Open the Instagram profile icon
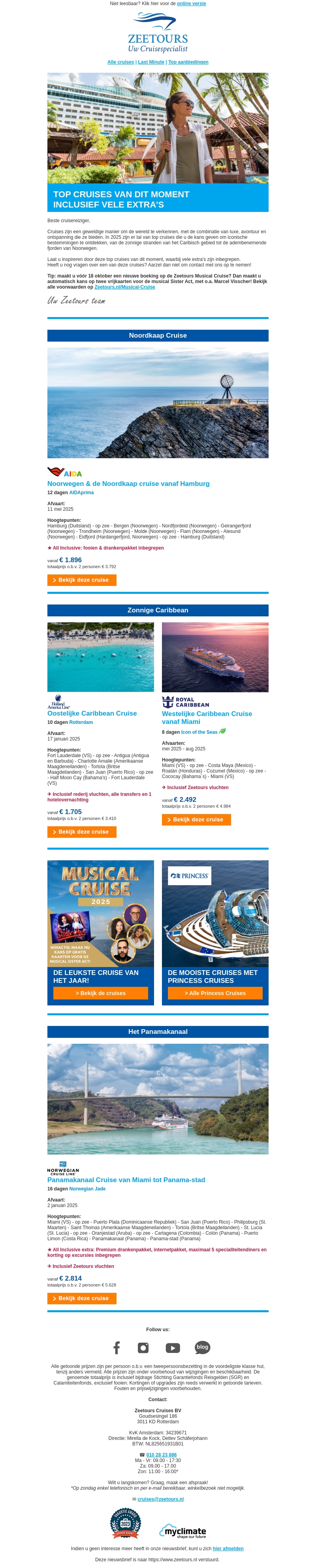316x1568 pixels. click(143, 1348)
